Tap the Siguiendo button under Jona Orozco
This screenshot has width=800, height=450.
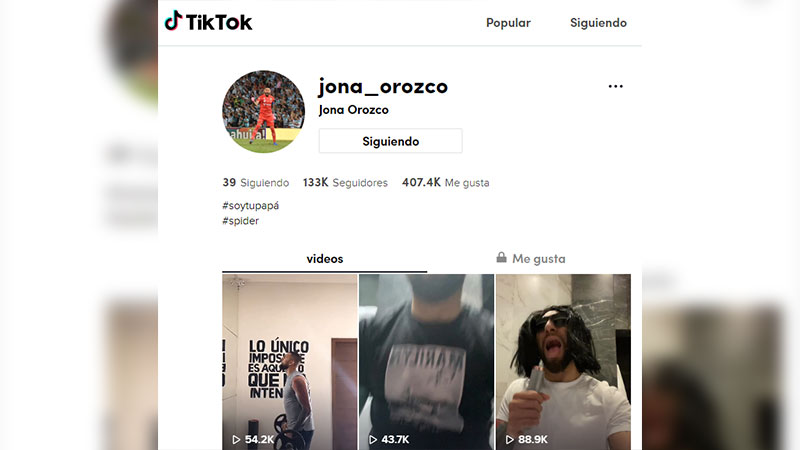pyautogui.click(x=390, y=141)
